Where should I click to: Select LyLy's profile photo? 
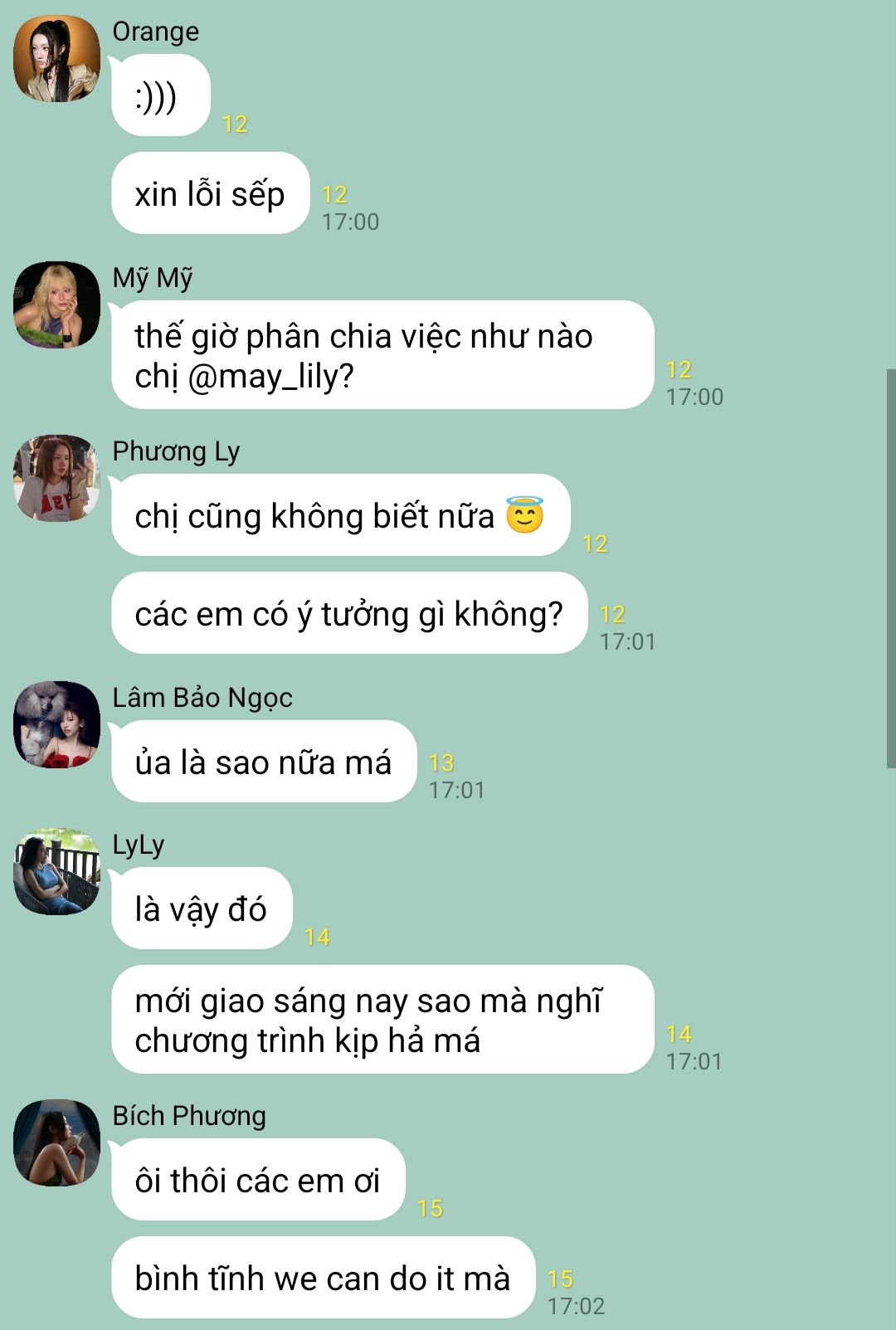point(56,872)
